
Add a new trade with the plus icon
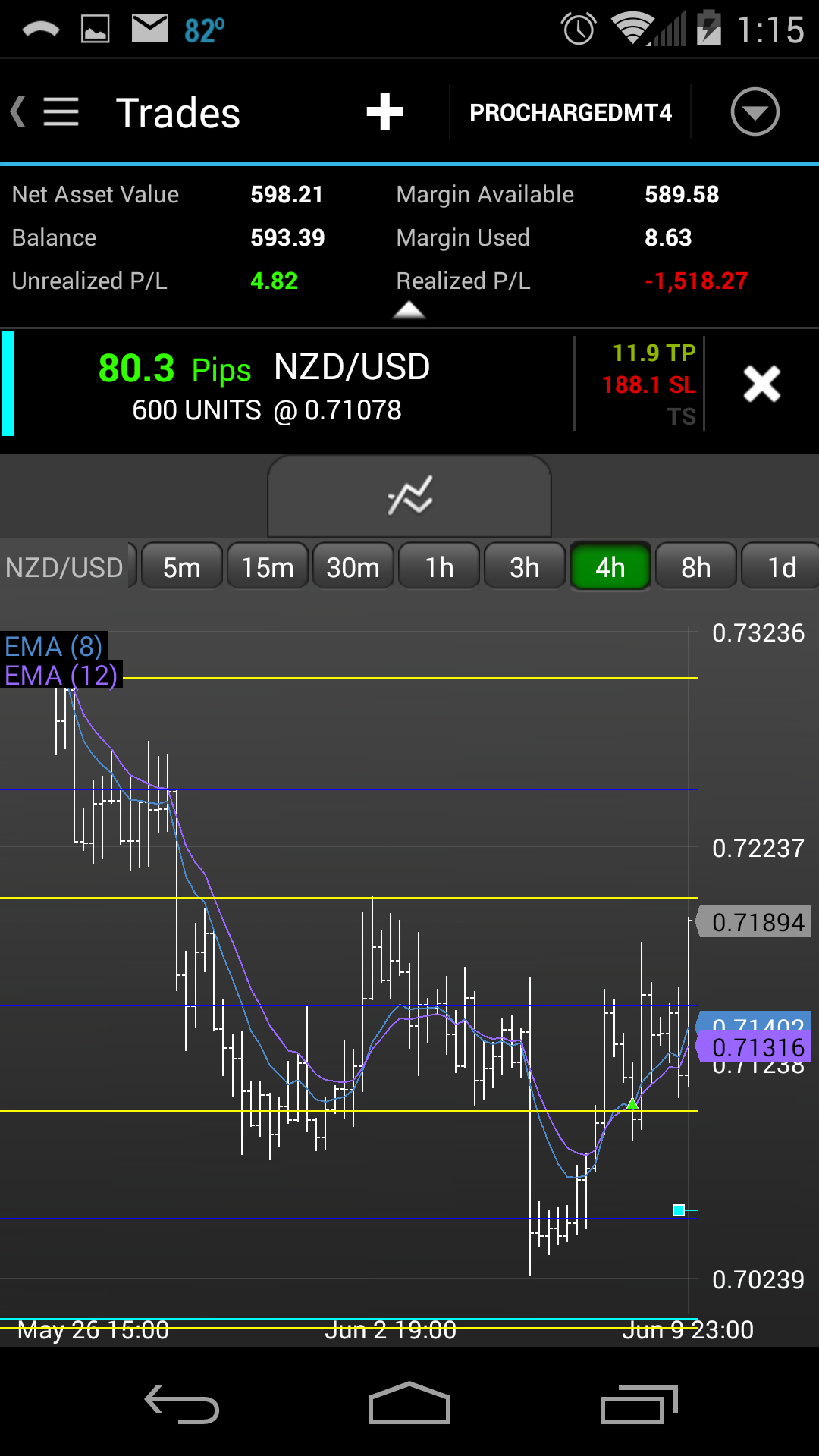[x=384, y=112]
